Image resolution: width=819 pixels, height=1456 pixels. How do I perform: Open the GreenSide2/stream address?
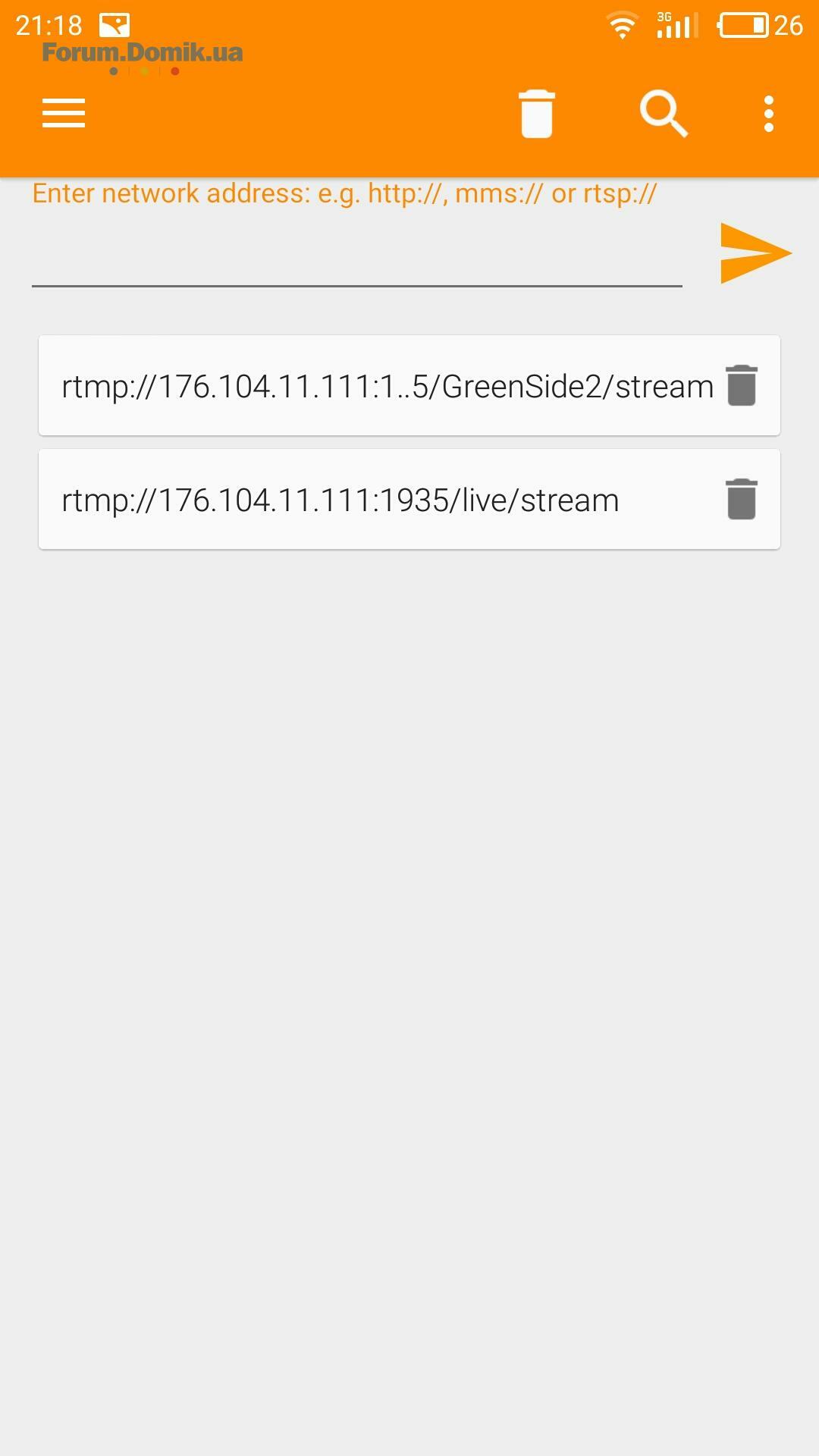(x=388, y=386)
